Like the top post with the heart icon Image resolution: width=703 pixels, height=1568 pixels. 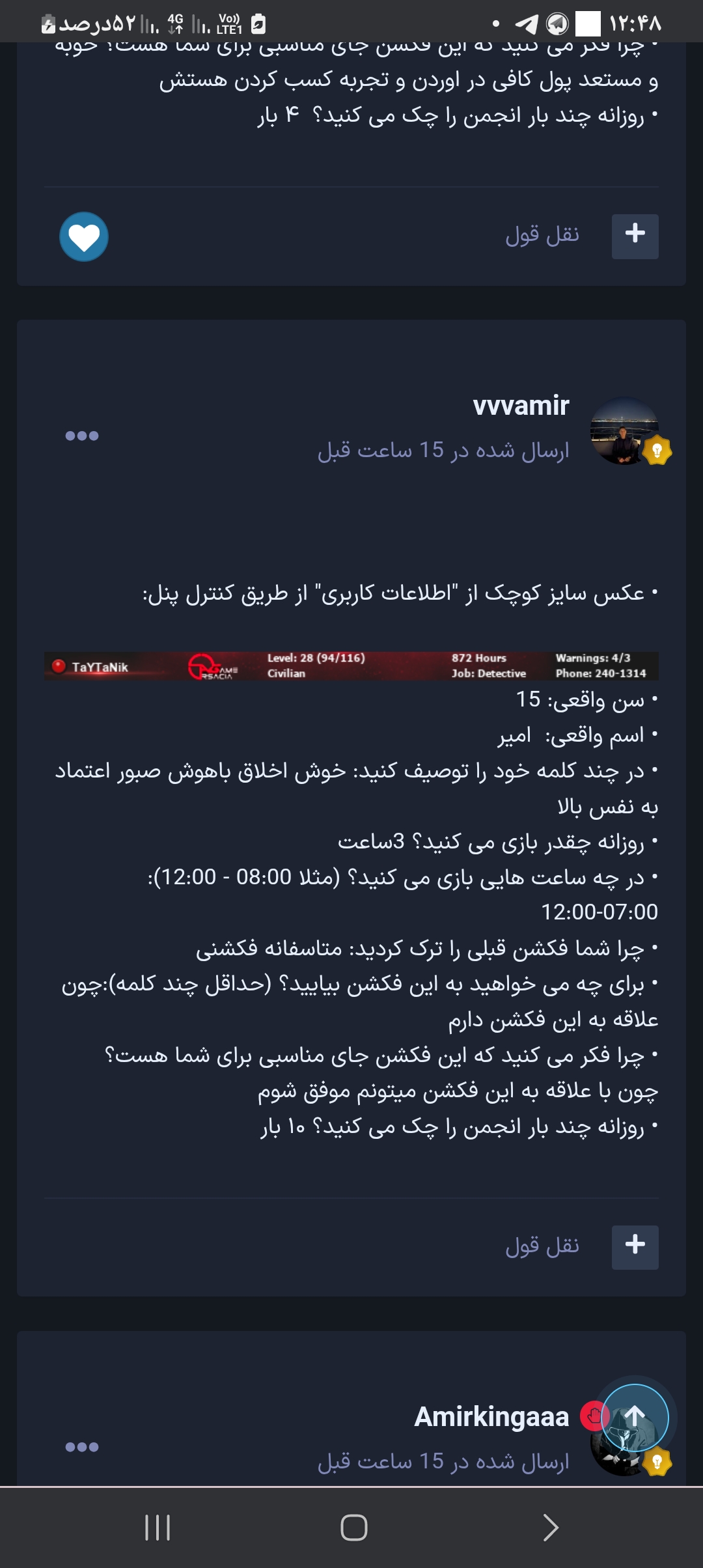point(84,236)
